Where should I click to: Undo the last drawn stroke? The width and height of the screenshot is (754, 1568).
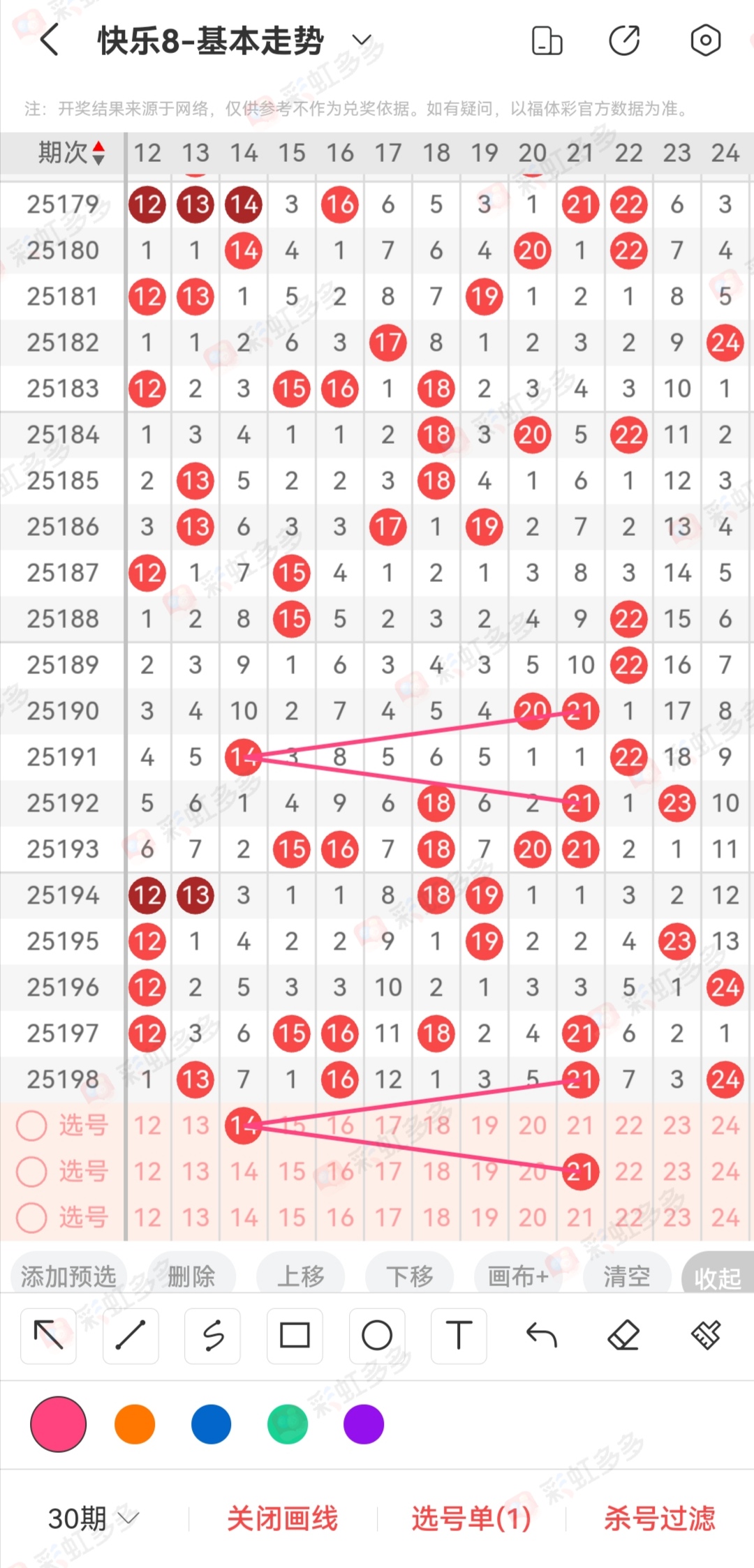pyautogui.click(x=541, y=1336)
